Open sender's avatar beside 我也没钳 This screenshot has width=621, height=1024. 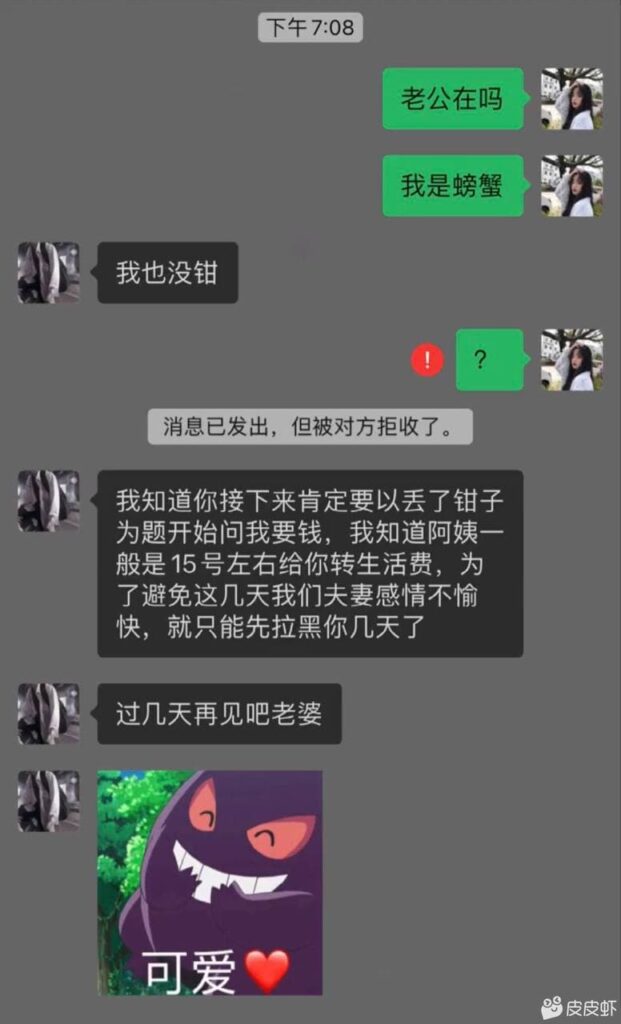pyautogui.click(x=48, y=272)
